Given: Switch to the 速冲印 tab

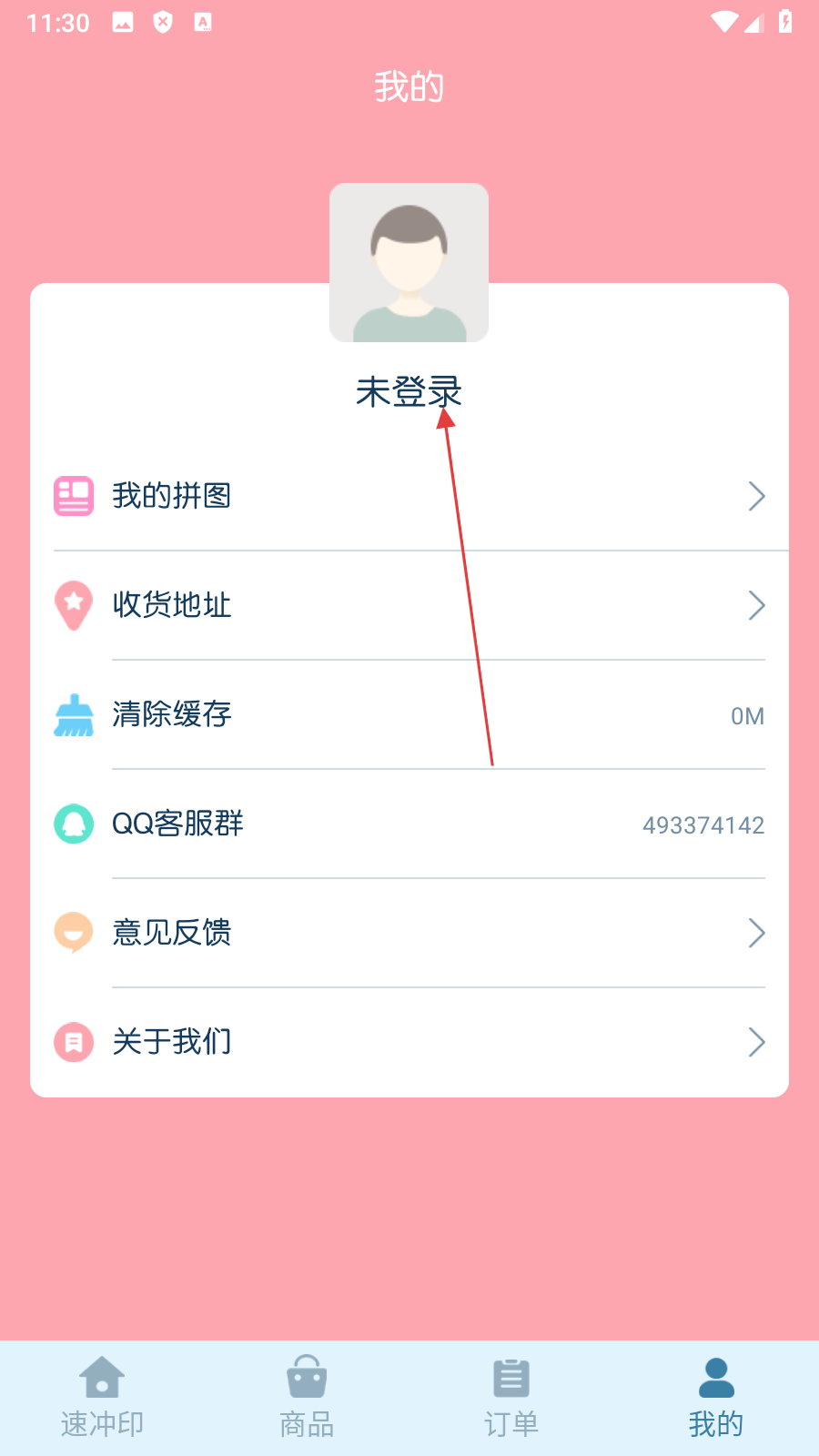Looking at the screenshot, I should [102, 1398].
